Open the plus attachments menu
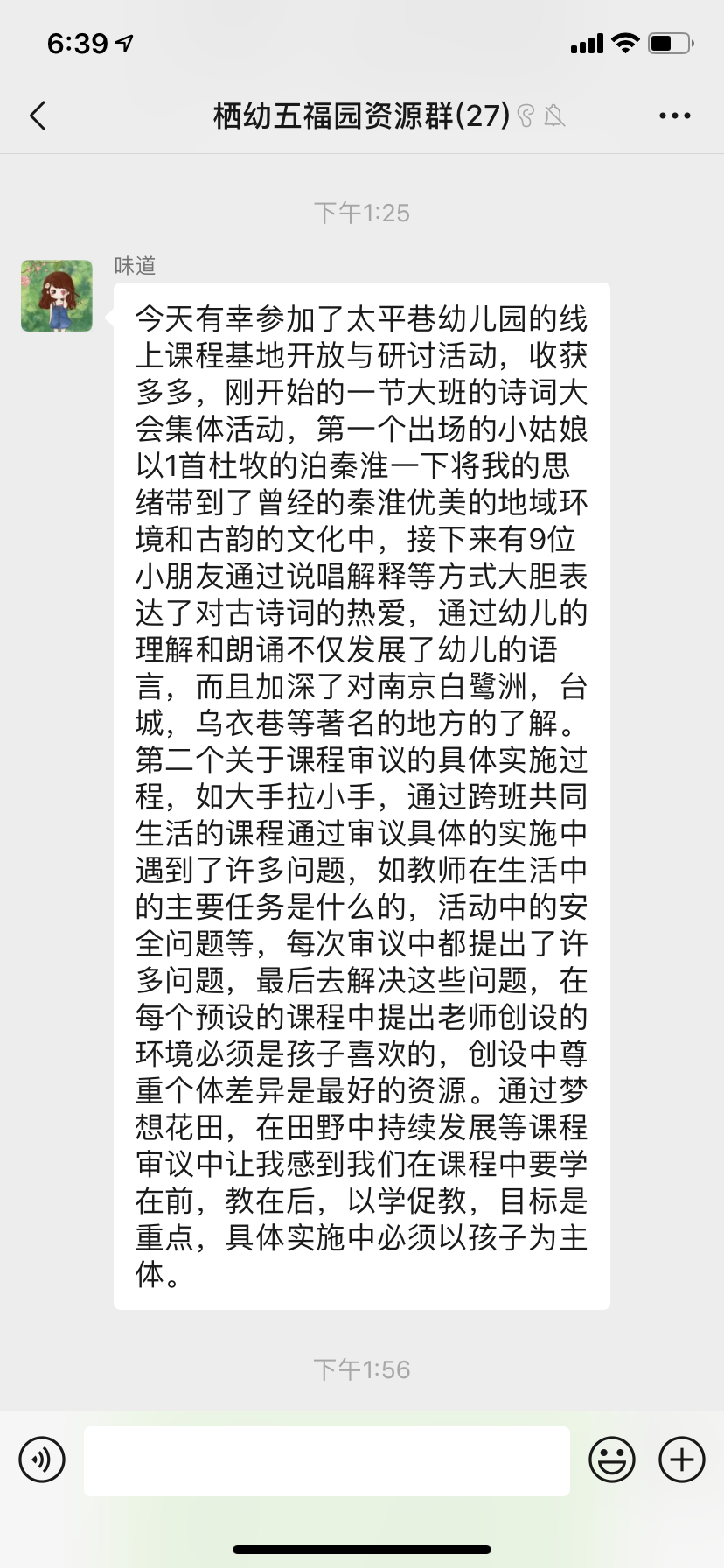 (682, 1459)
